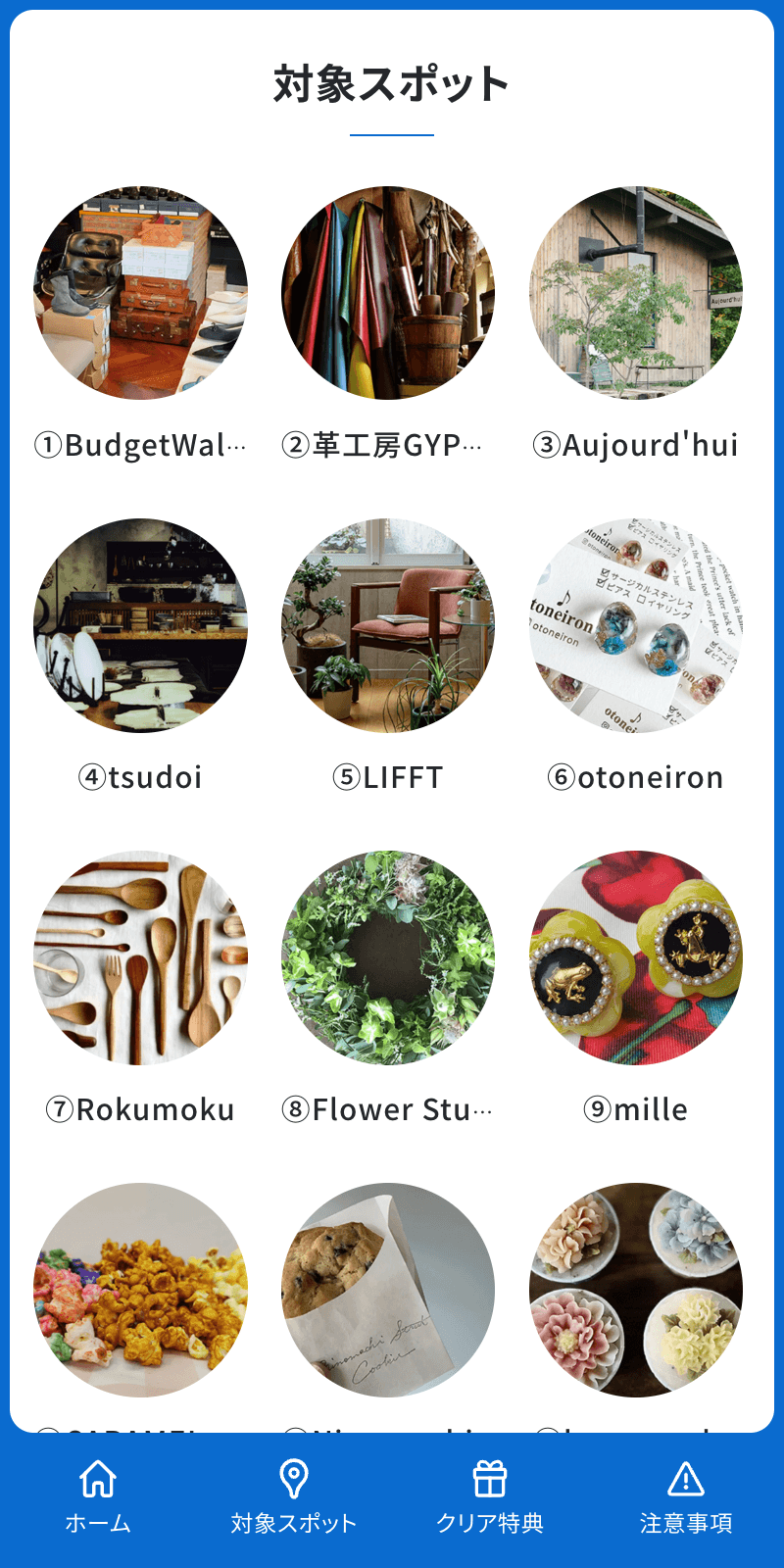Select the Aujourd'hui spot

click(636, 293)
